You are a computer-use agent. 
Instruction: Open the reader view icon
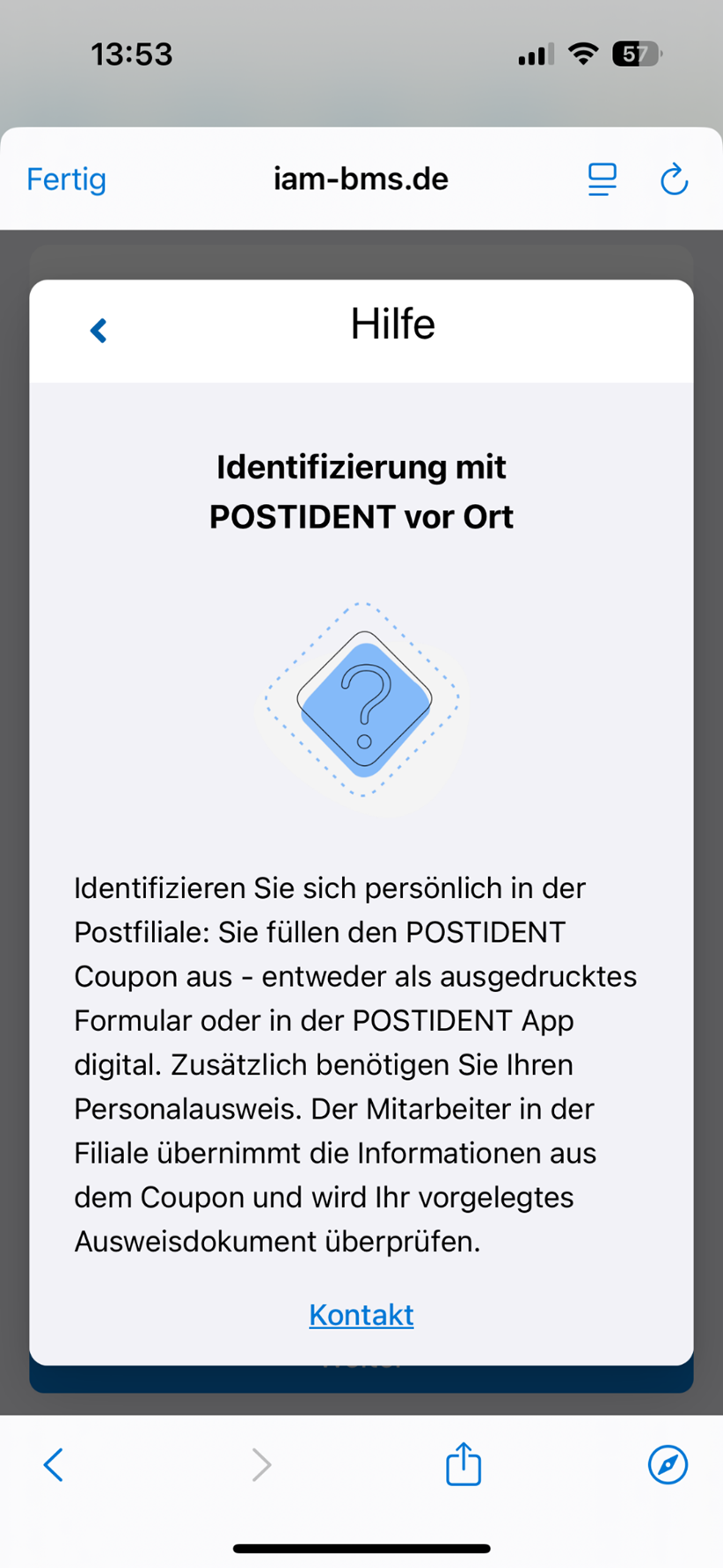(x=602, y=179)
